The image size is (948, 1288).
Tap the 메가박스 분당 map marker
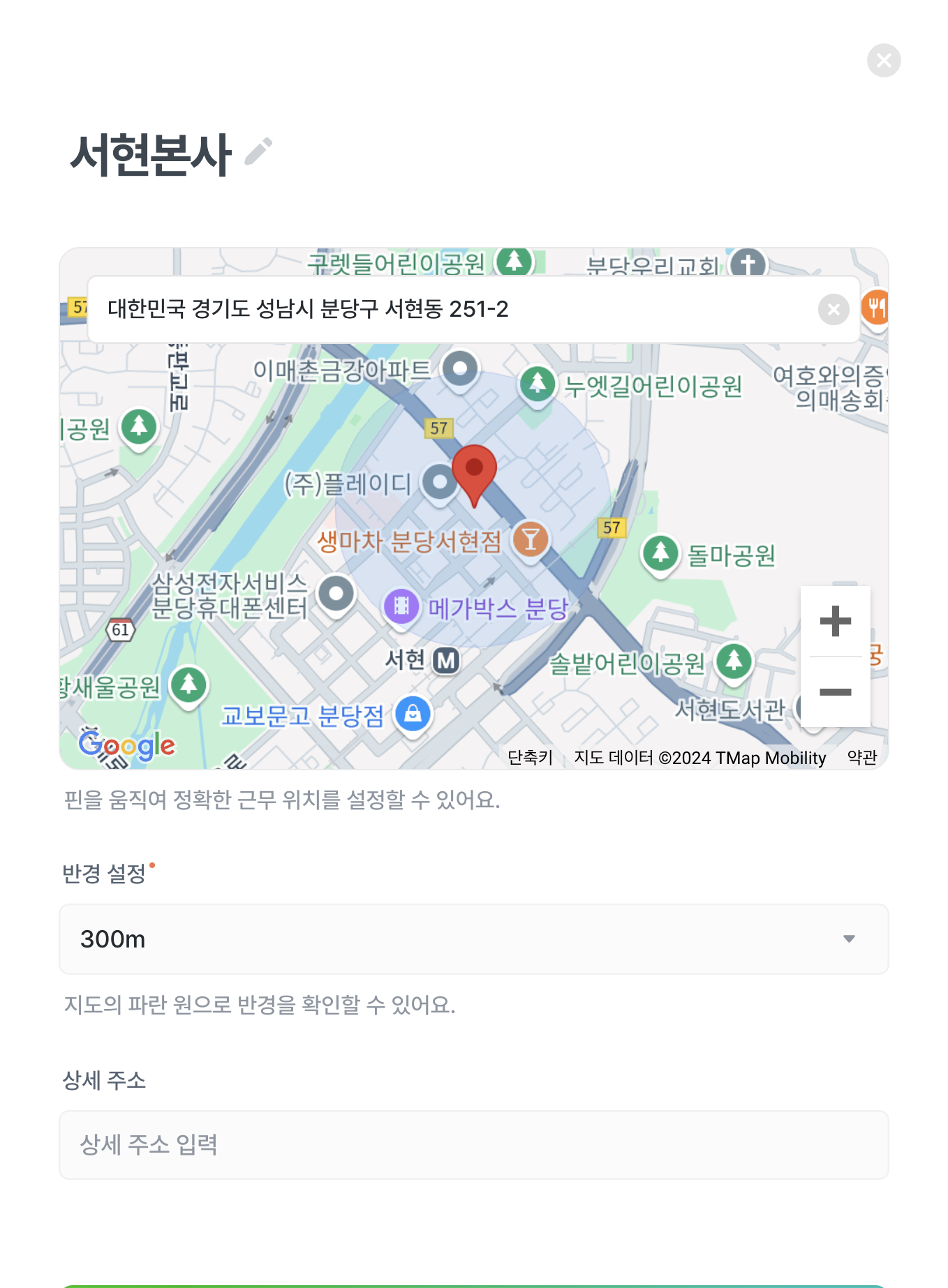[401, 606]
